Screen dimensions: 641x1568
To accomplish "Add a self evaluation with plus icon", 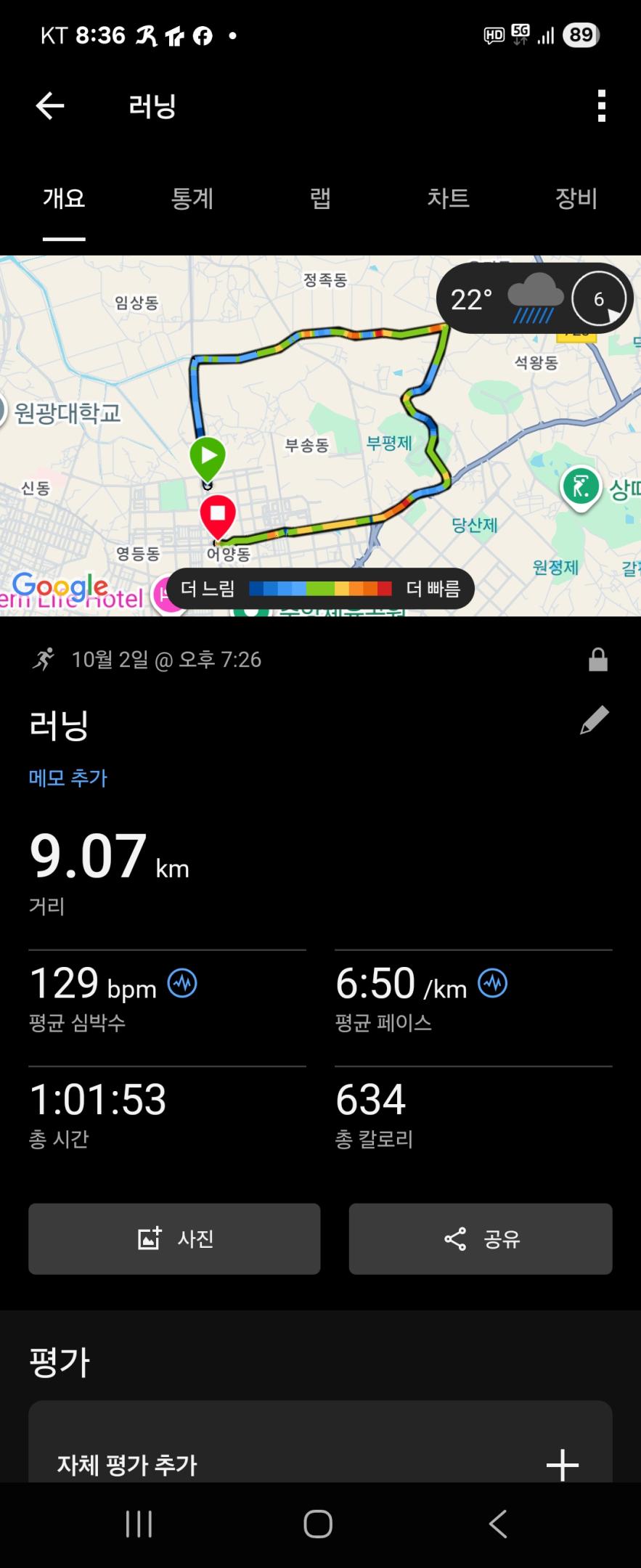I will pyautogui.click(x=563, y=1464).
